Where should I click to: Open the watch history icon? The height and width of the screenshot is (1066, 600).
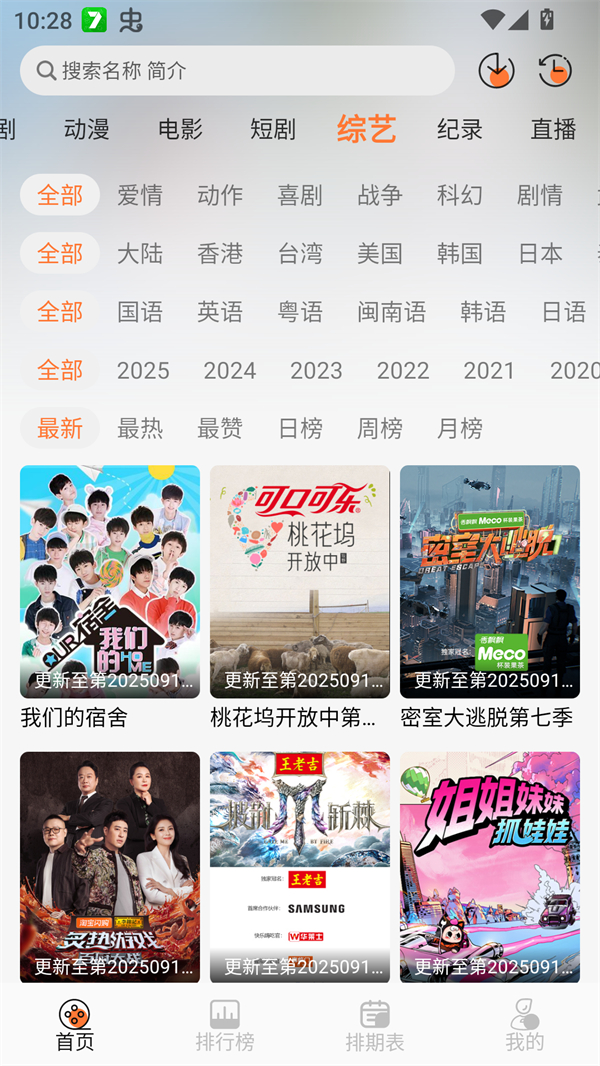coord(555,71)
